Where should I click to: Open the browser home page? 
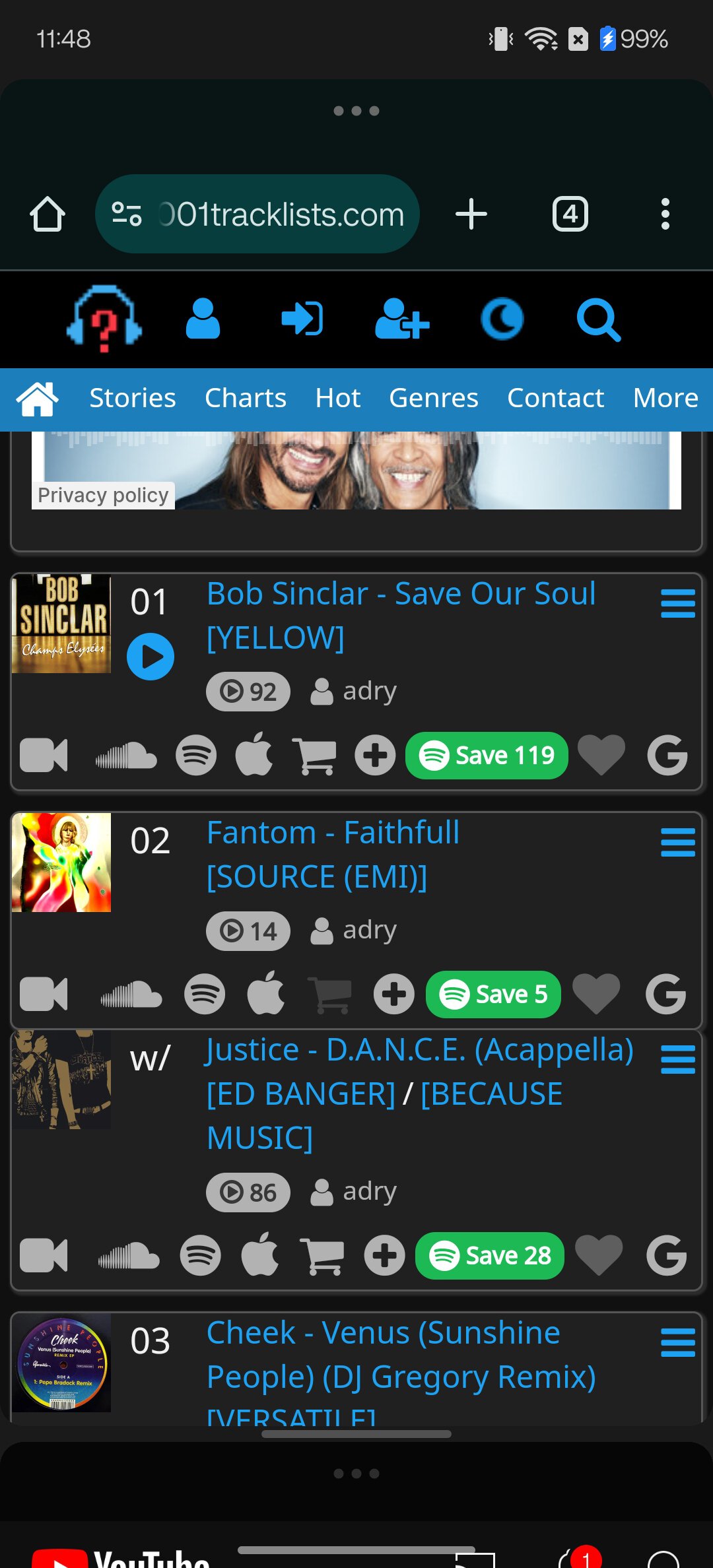click(x=48, y=214)
